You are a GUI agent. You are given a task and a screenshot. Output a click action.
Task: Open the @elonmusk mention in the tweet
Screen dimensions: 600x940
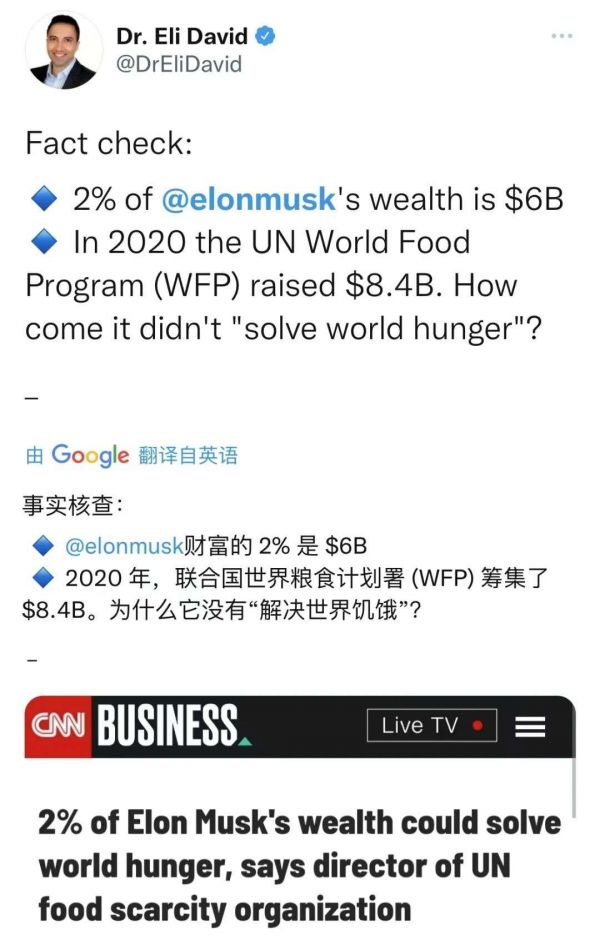(x=248, y=199)
